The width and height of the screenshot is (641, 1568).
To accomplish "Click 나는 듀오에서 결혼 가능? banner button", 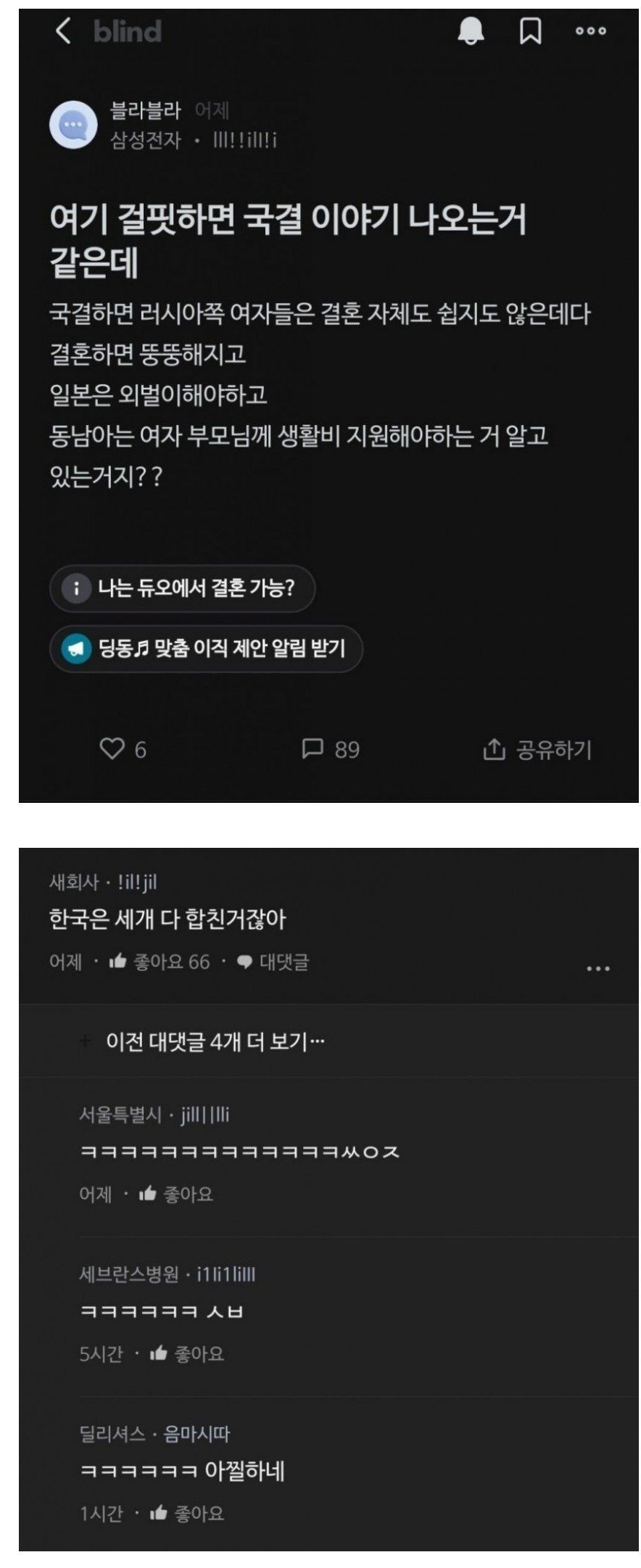I will [x=181, y=590].
